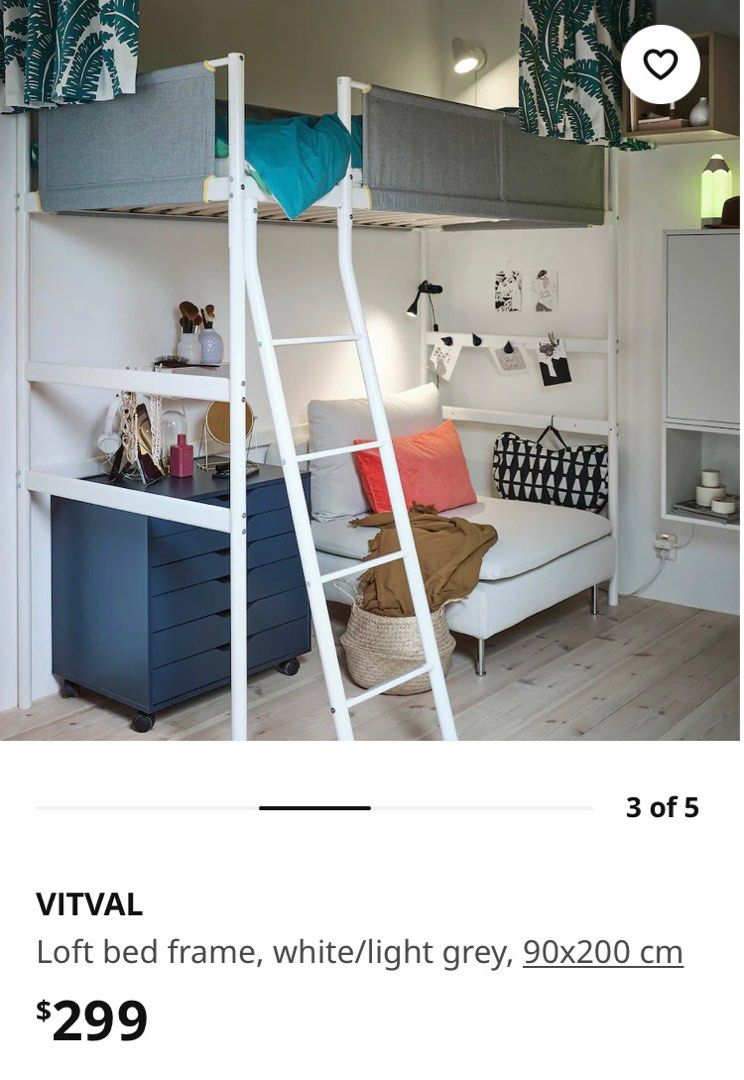Tap the product photo to view fullscreen

coord(372,380)
